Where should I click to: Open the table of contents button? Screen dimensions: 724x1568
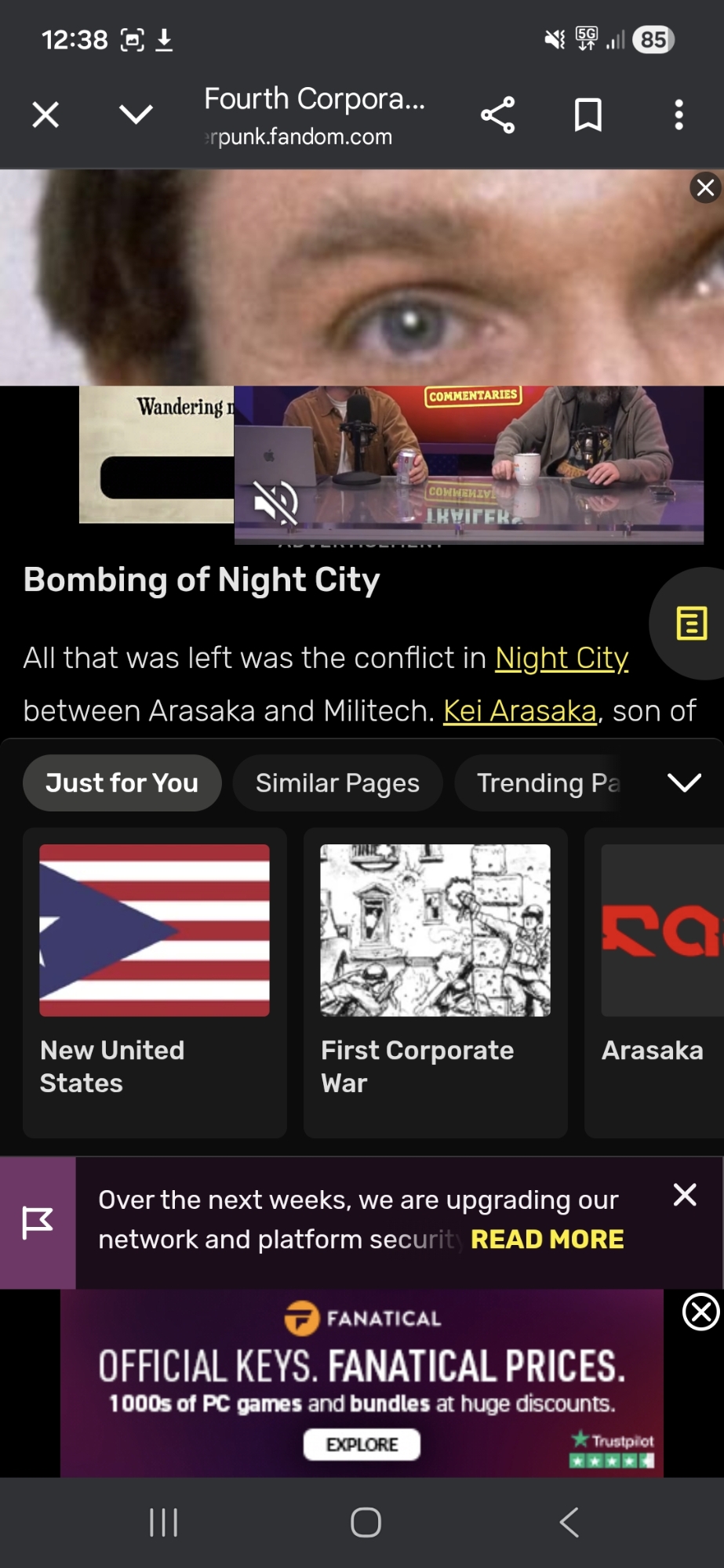point(691,623)
